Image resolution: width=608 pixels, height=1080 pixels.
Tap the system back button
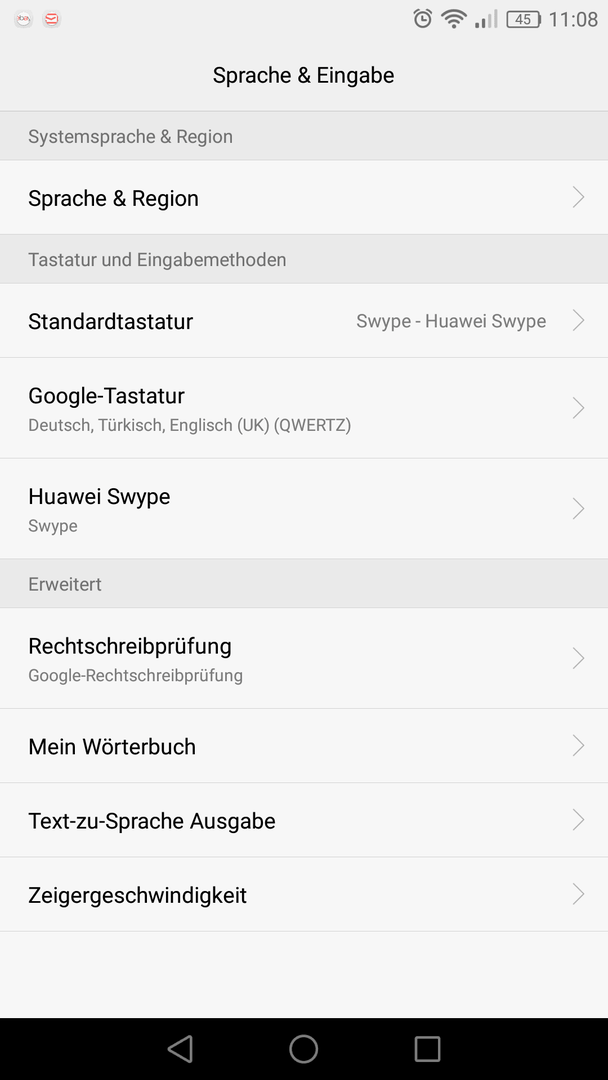180,1049
